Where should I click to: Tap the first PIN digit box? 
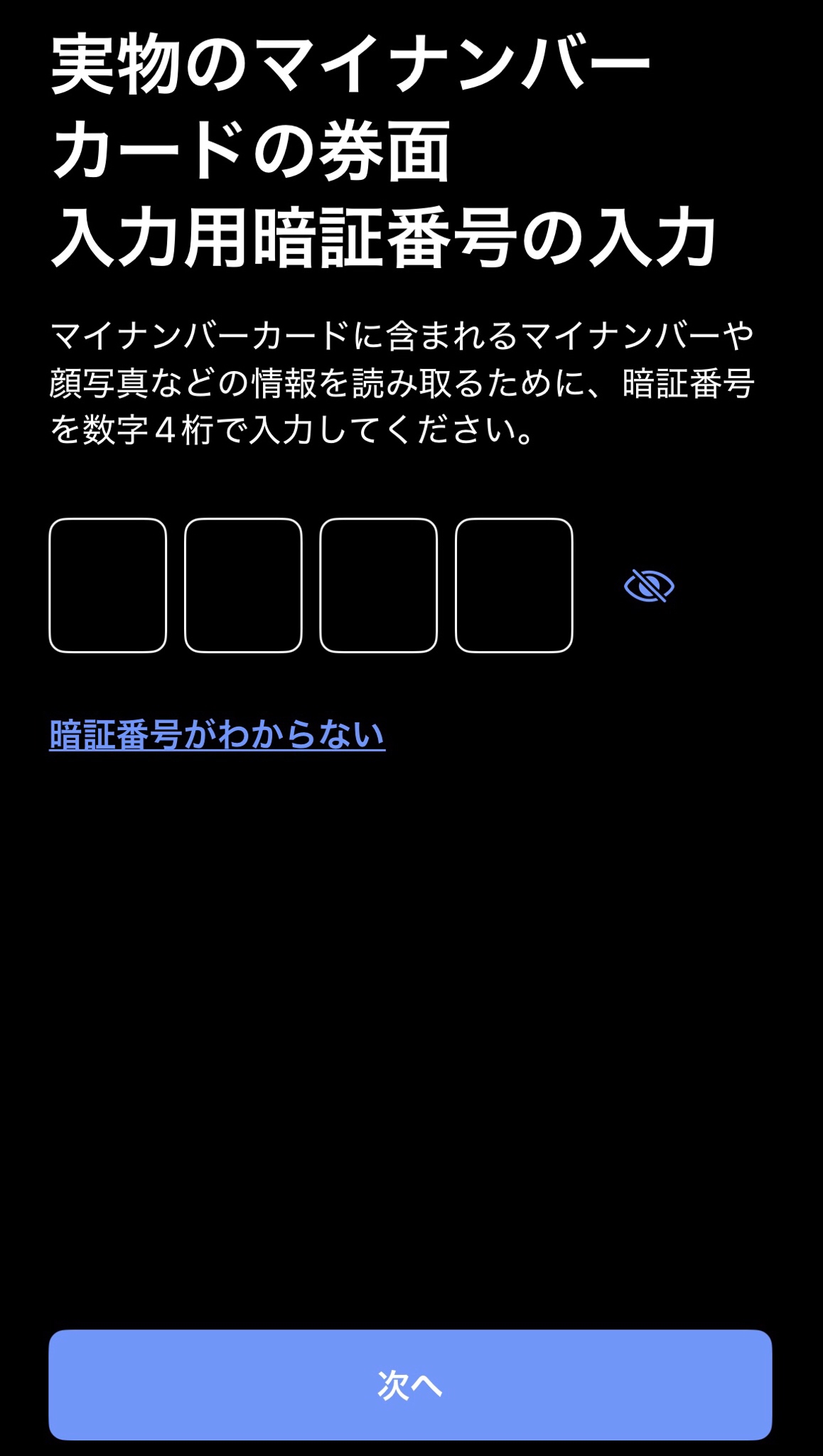(108, 585)
